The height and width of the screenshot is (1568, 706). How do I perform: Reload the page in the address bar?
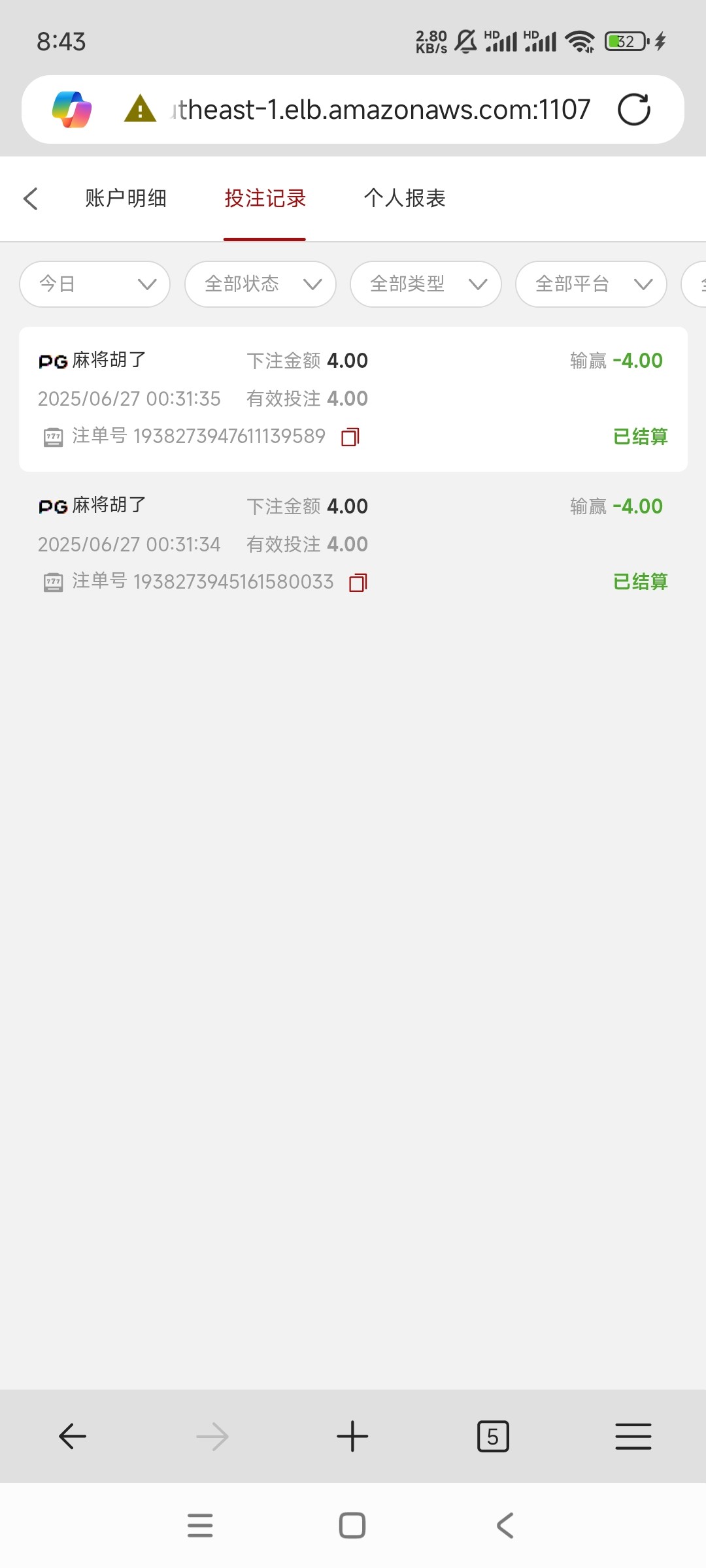click(633, 110)
